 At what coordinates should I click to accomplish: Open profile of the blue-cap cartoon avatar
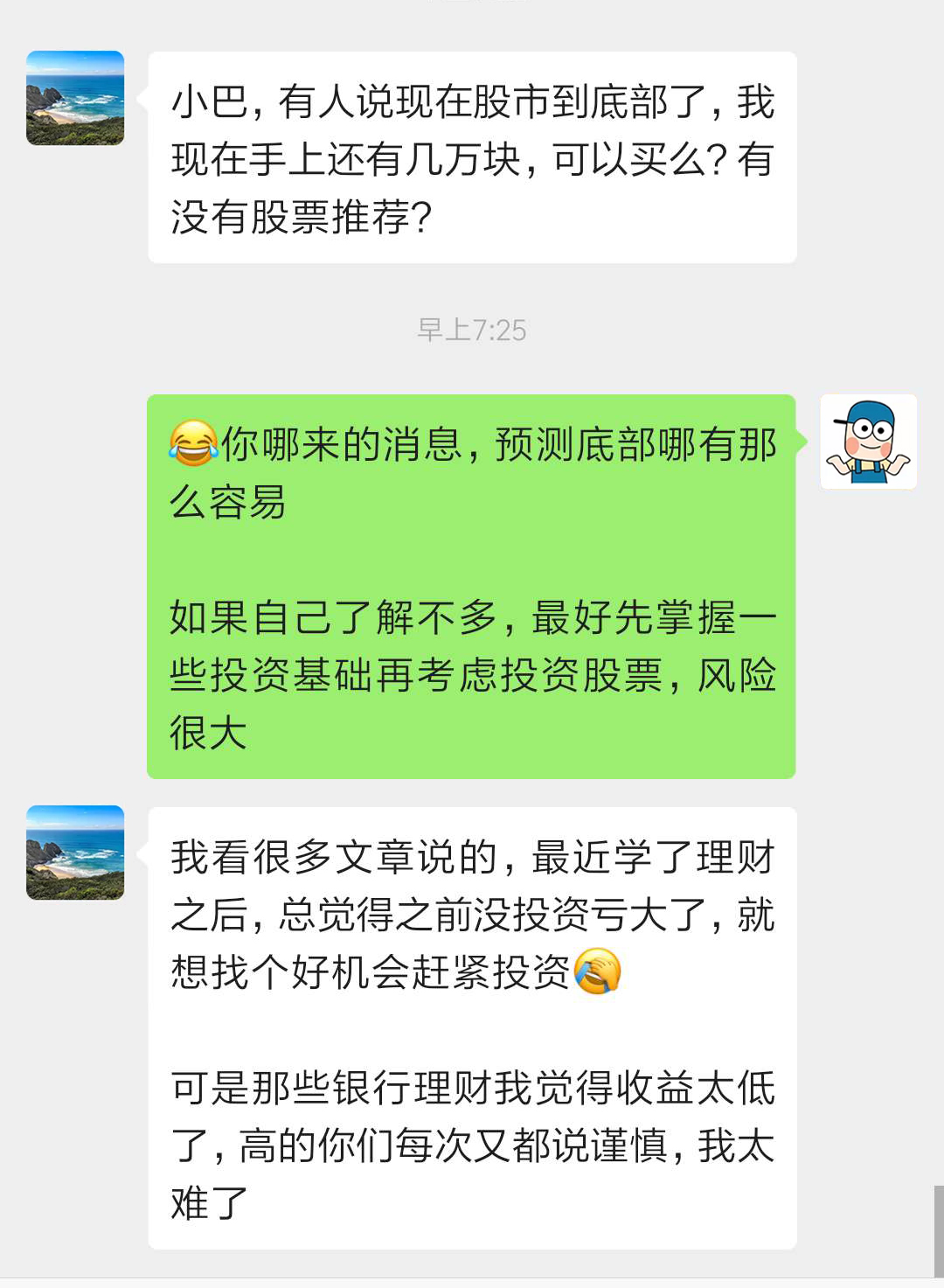(869, 442)
